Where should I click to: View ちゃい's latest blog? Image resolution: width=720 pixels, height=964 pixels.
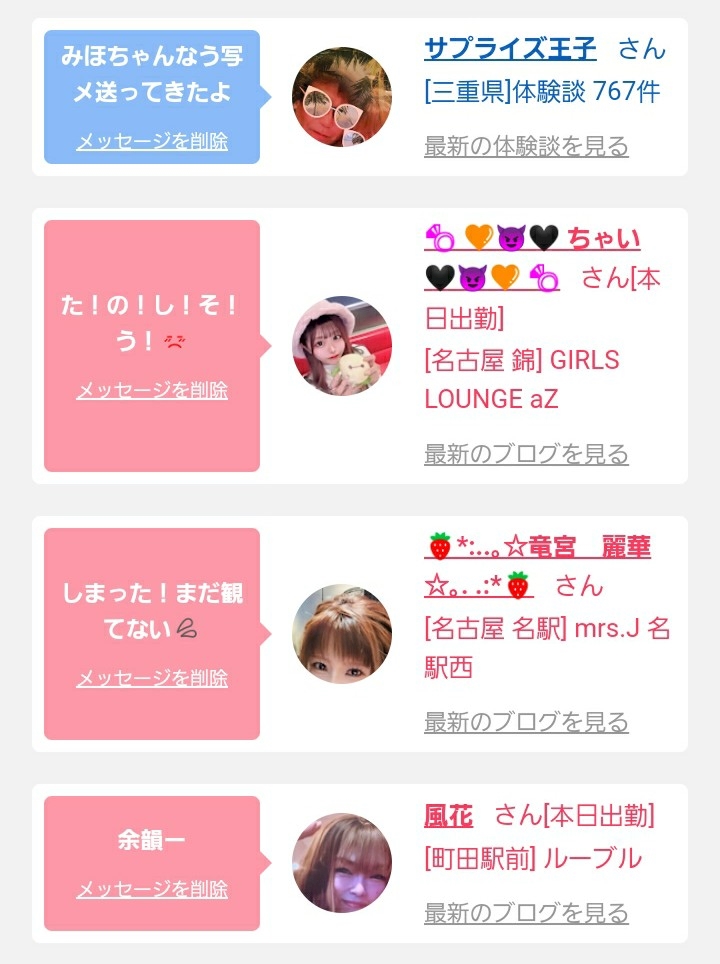(x=526, y=455)
